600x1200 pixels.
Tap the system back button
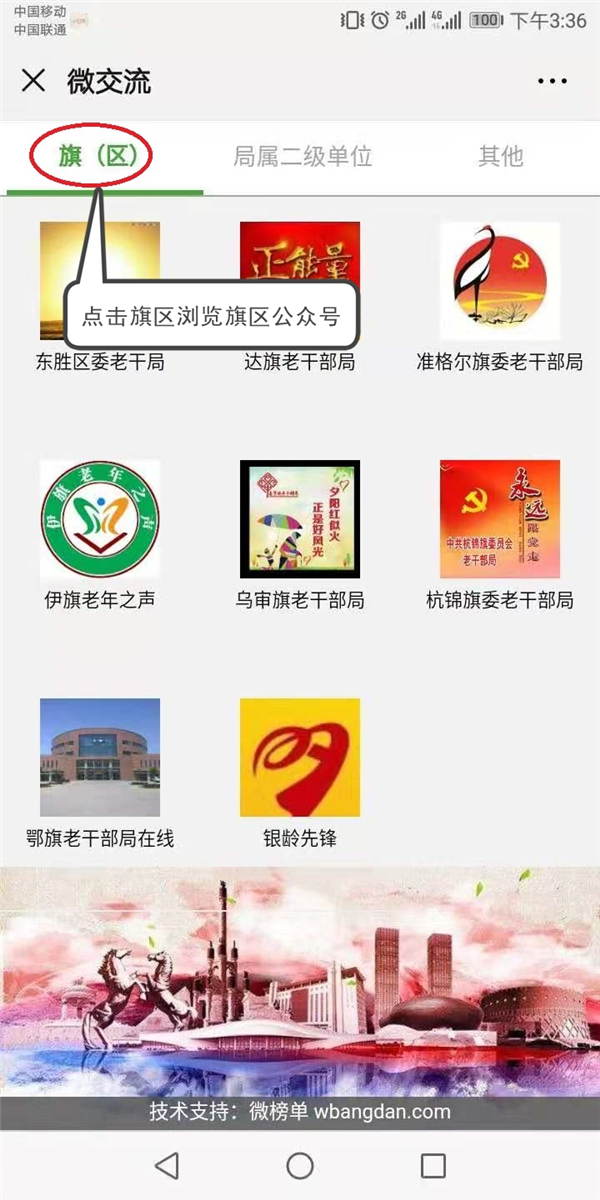tap(167, 1165)
